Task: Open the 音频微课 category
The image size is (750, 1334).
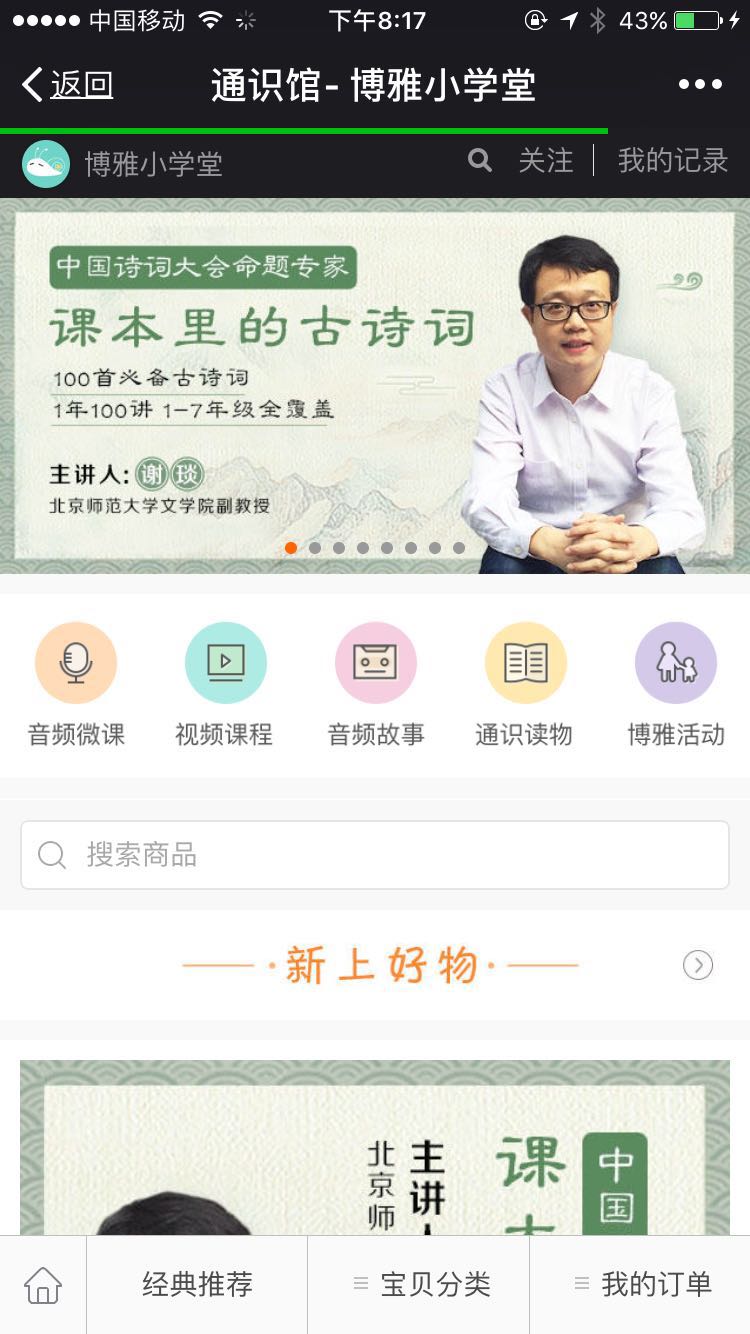Action: pos(76,684)
